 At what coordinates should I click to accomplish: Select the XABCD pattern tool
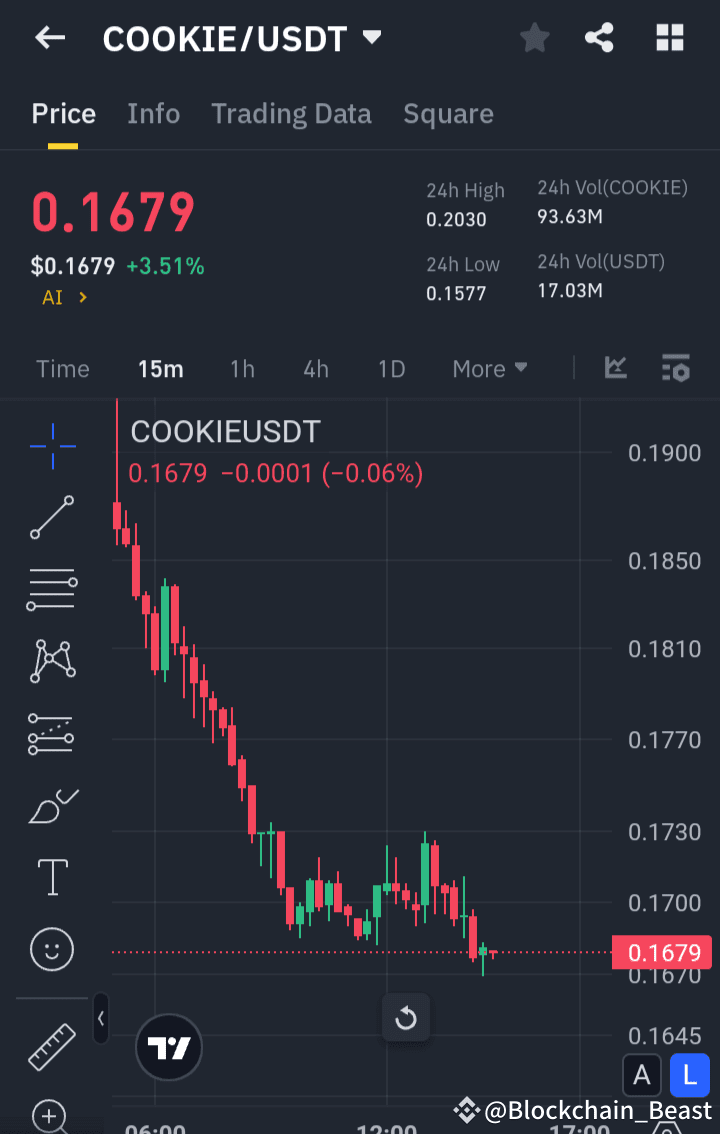pos(50,661)
